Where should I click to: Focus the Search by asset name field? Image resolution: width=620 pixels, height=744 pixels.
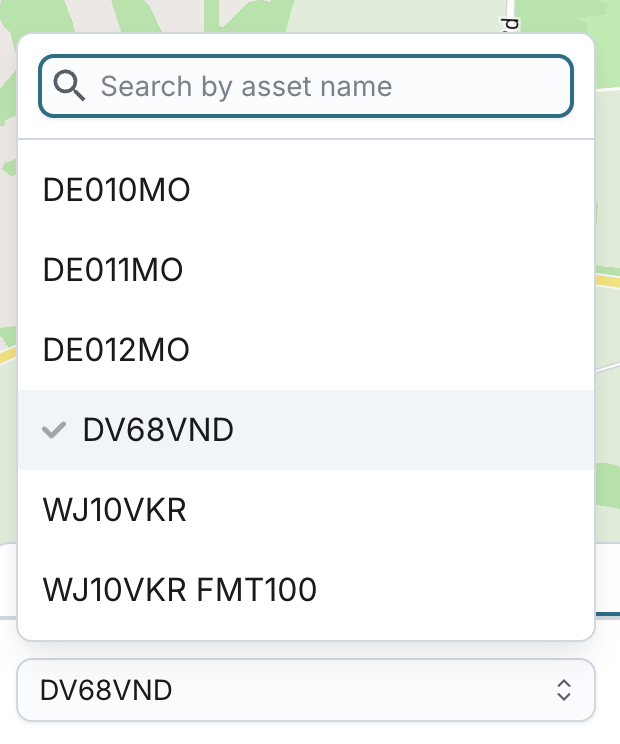(320, 86)
